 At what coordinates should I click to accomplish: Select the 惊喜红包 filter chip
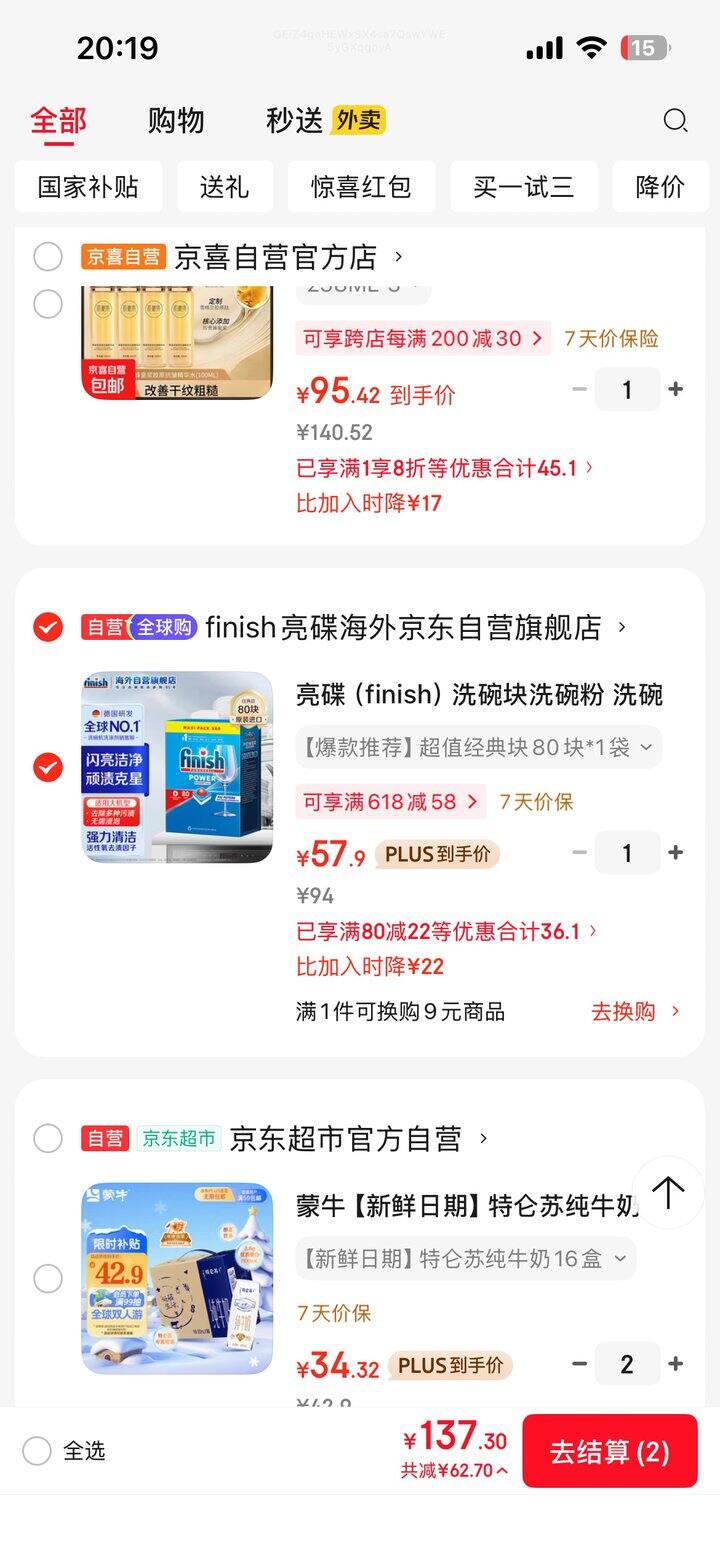click(361, 187)
